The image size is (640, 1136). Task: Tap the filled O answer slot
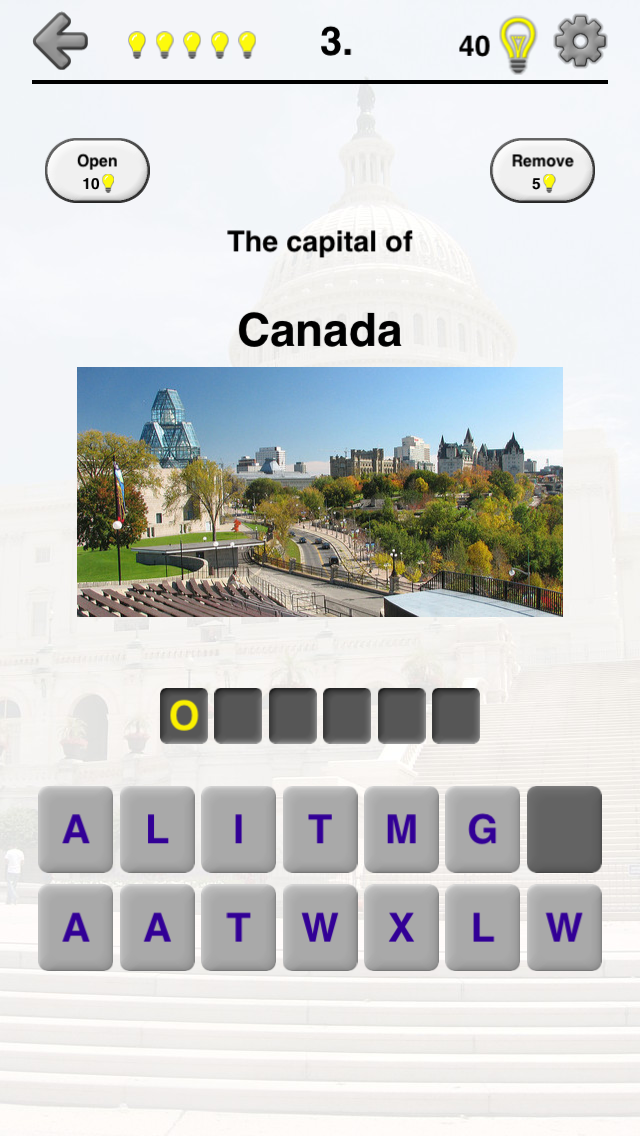(184, 716)
